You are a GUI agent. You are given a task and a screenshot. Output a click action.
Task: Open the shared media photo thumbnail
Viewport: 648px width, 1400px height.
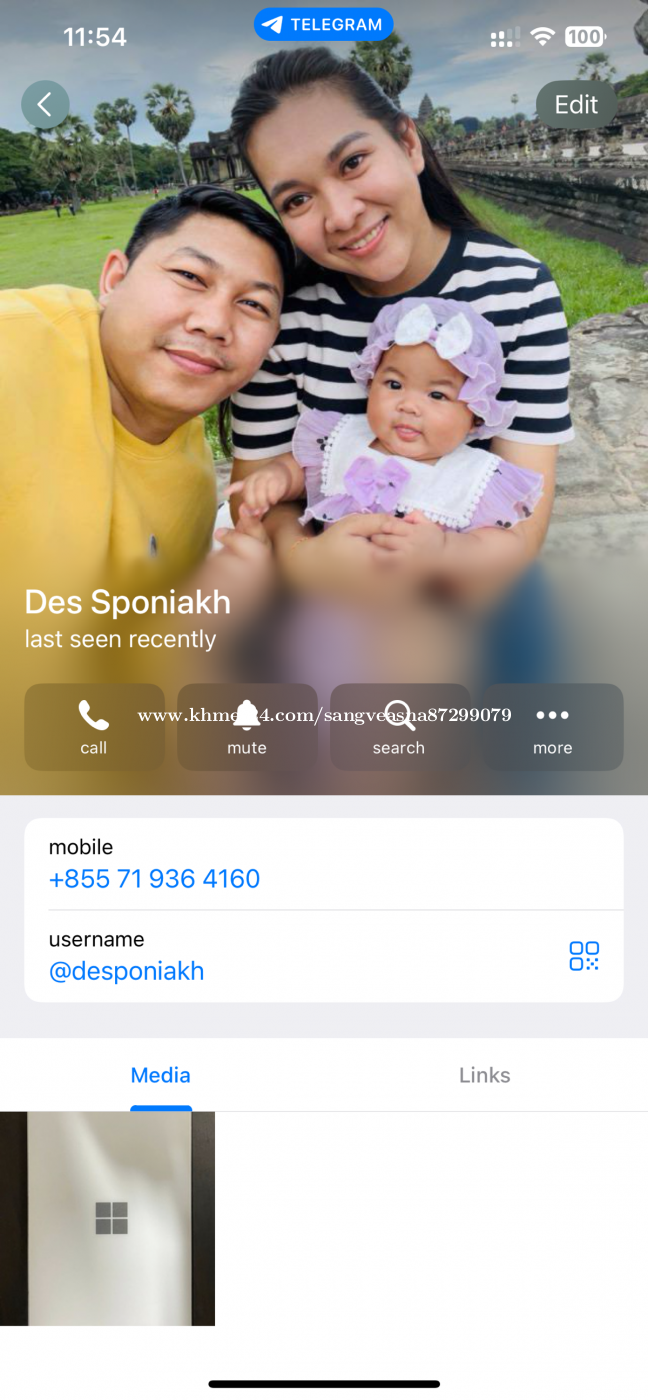pos(107,1219)
